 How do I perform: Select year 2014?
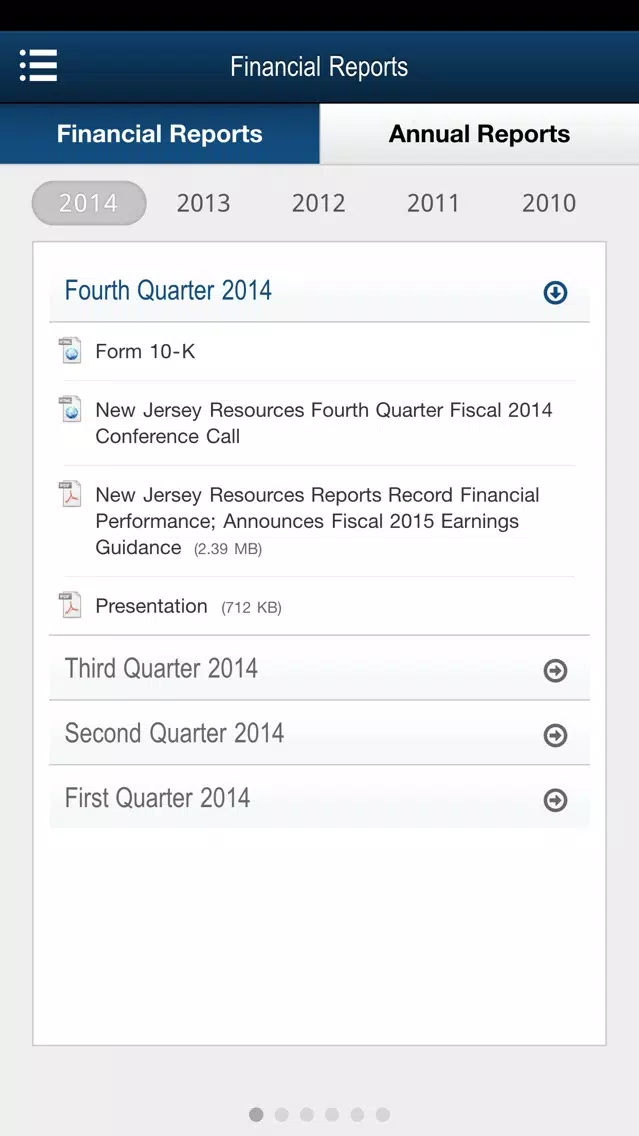click(x=89, y=203)
